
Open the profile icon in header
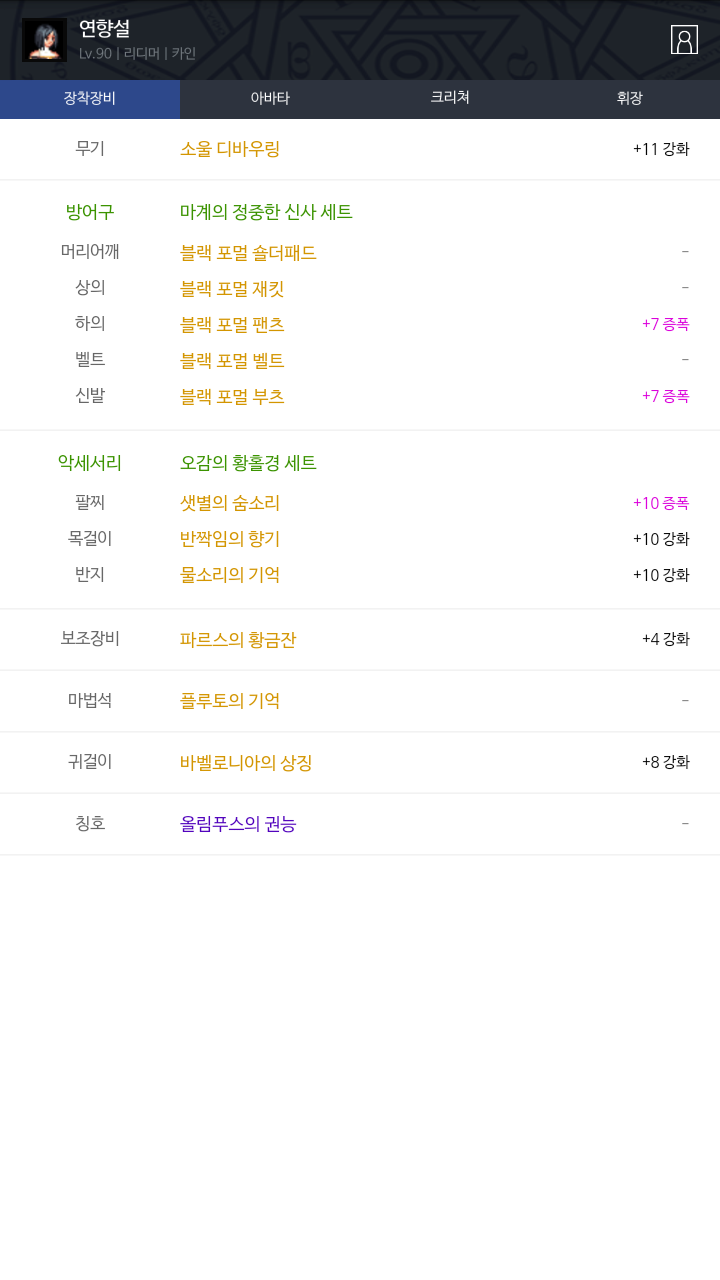684,40
